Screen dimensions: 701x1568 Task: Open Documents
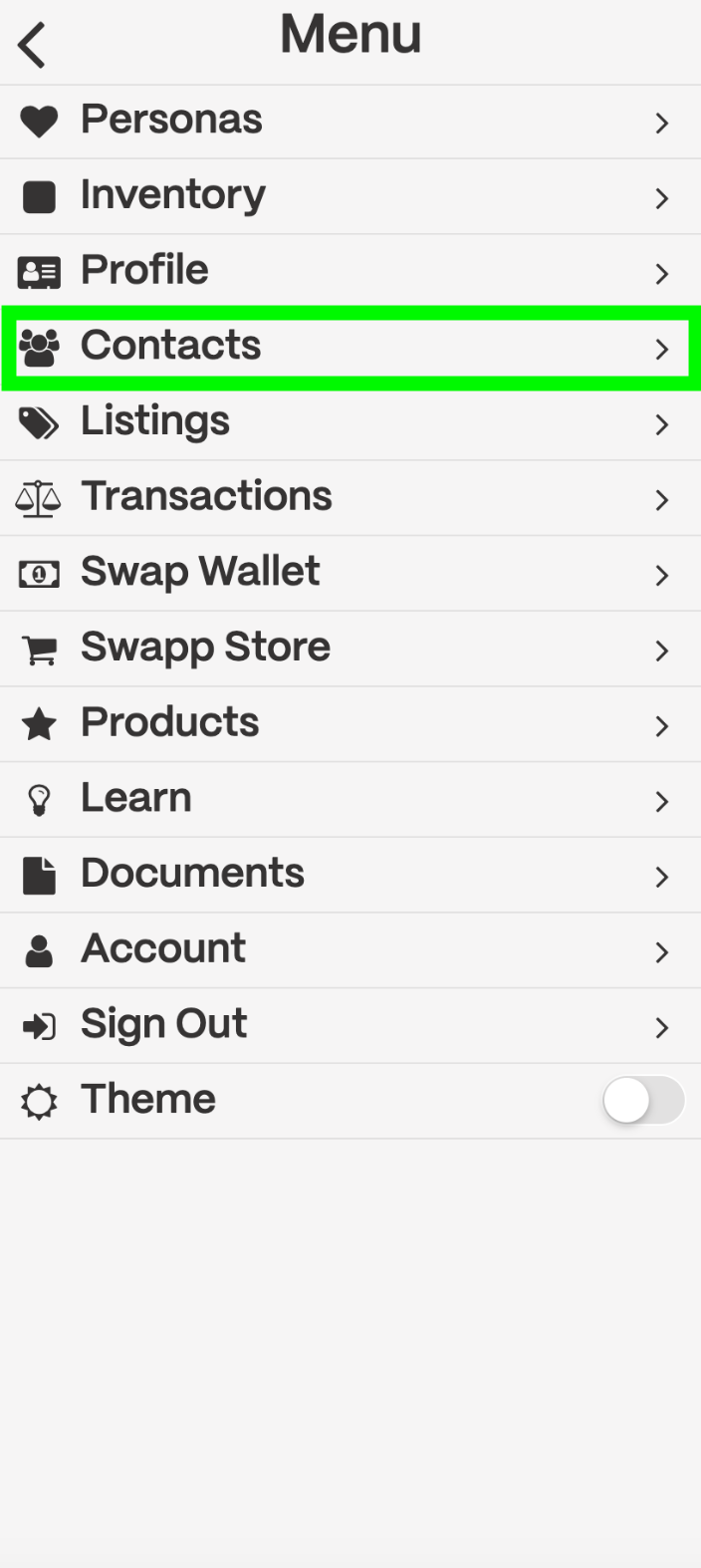coord(349,875)
